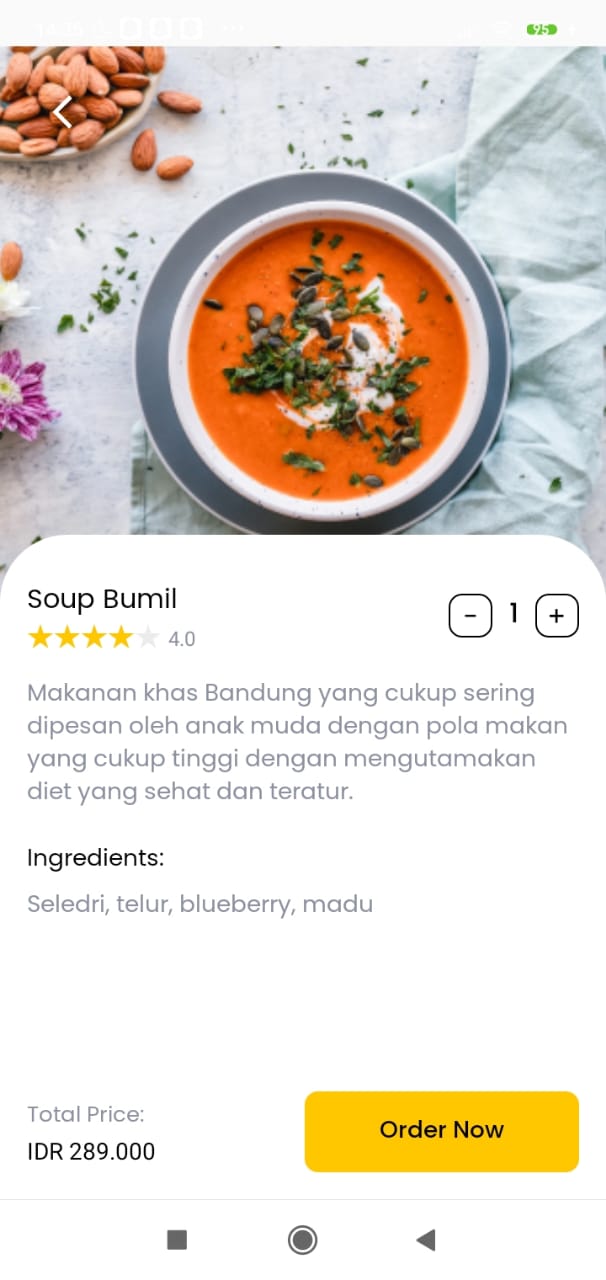Tap the system back triangle

tap(426, 1240)
